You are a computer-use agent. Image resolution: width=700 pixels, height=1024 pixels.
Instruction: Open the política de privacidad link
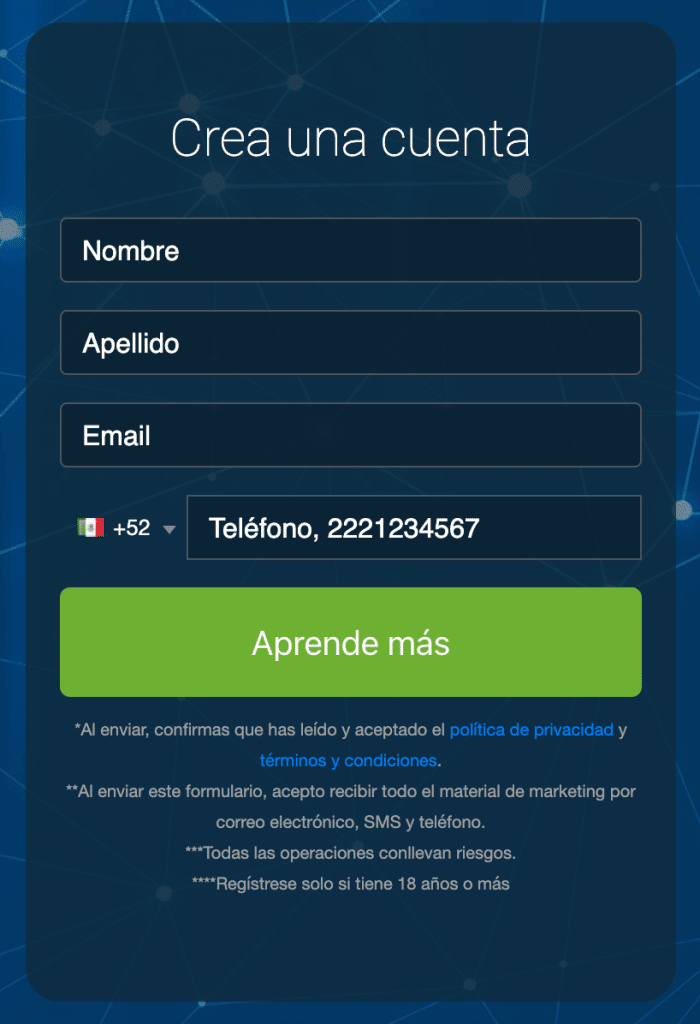tap(531, 730)
